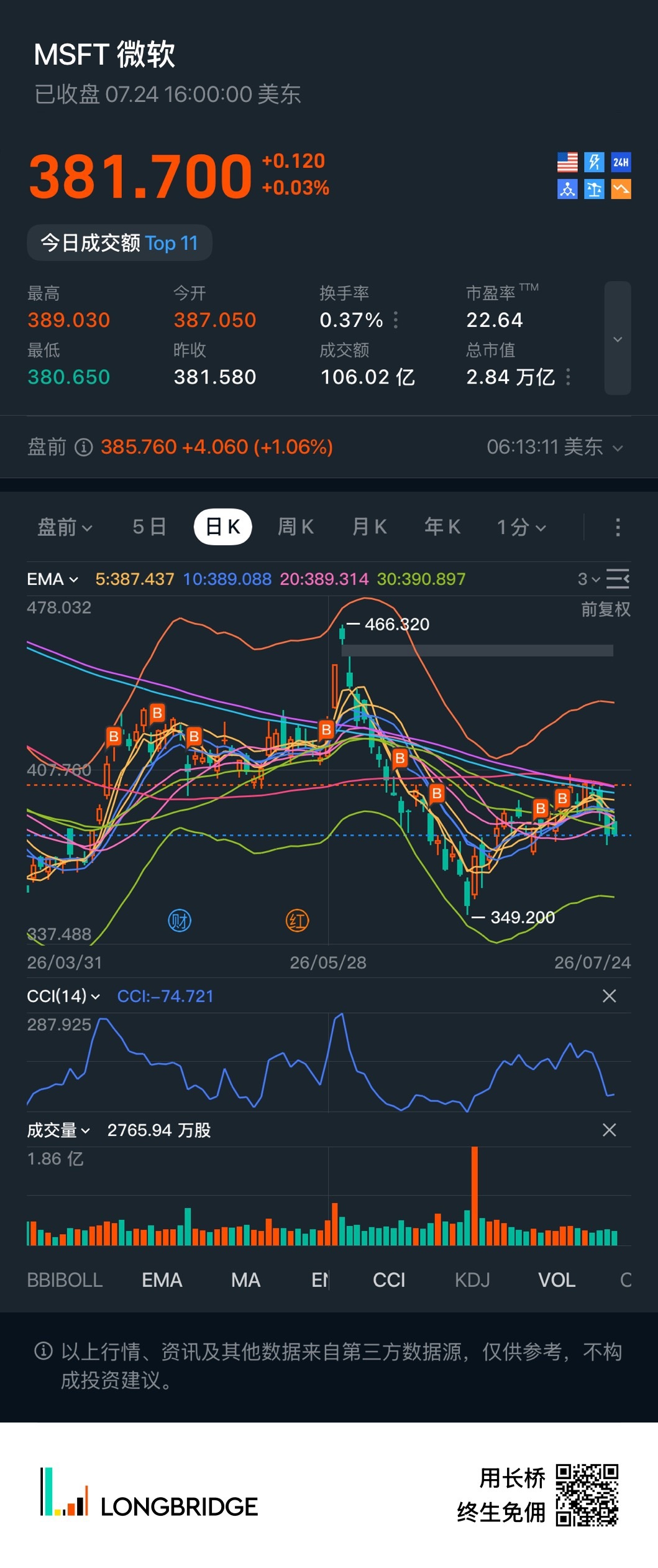Open the chart overflow menu
This screenshot has height=1568, width=658.
click(617, 527)
